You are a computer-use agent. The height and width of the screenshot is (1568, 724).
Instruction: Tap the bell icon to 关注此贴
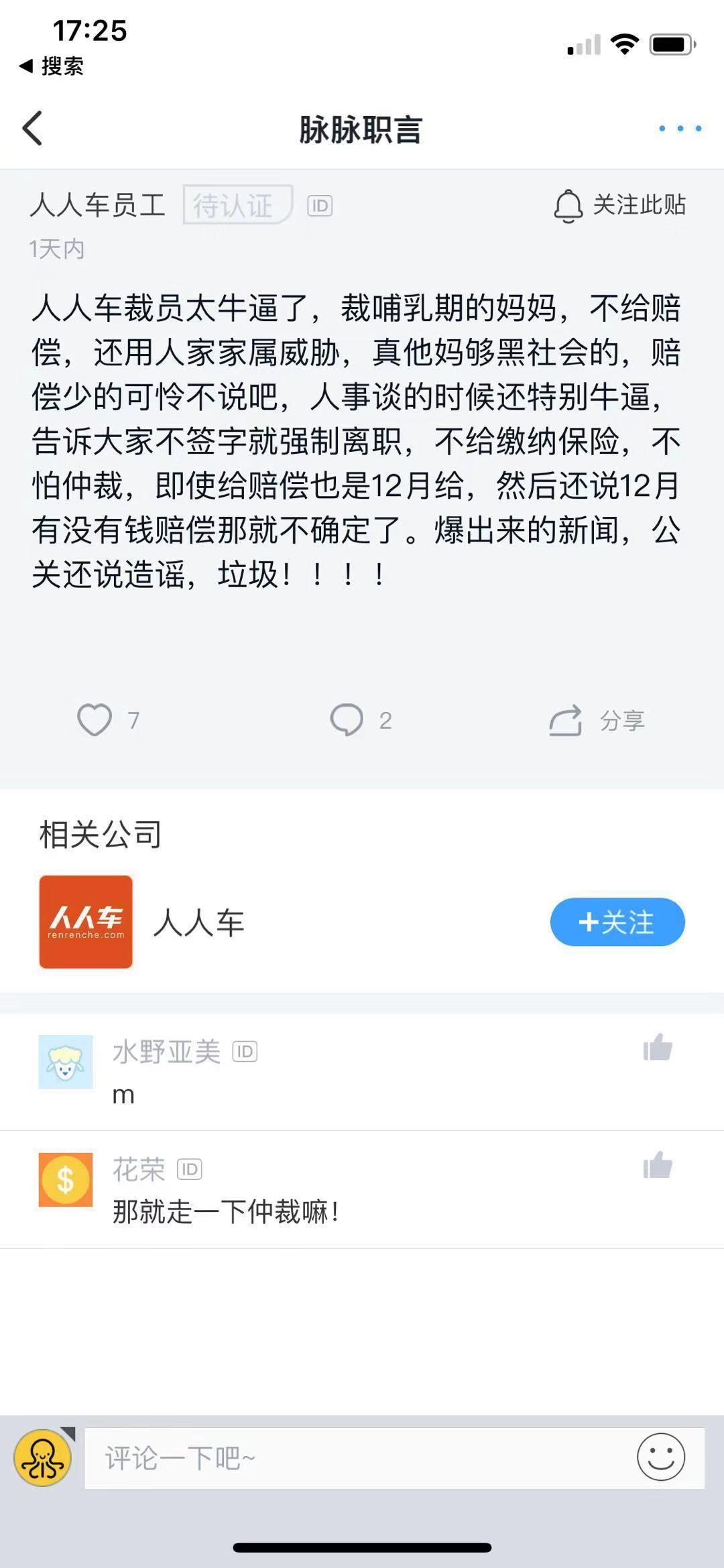pyautogui.click(x=567, y=206)
